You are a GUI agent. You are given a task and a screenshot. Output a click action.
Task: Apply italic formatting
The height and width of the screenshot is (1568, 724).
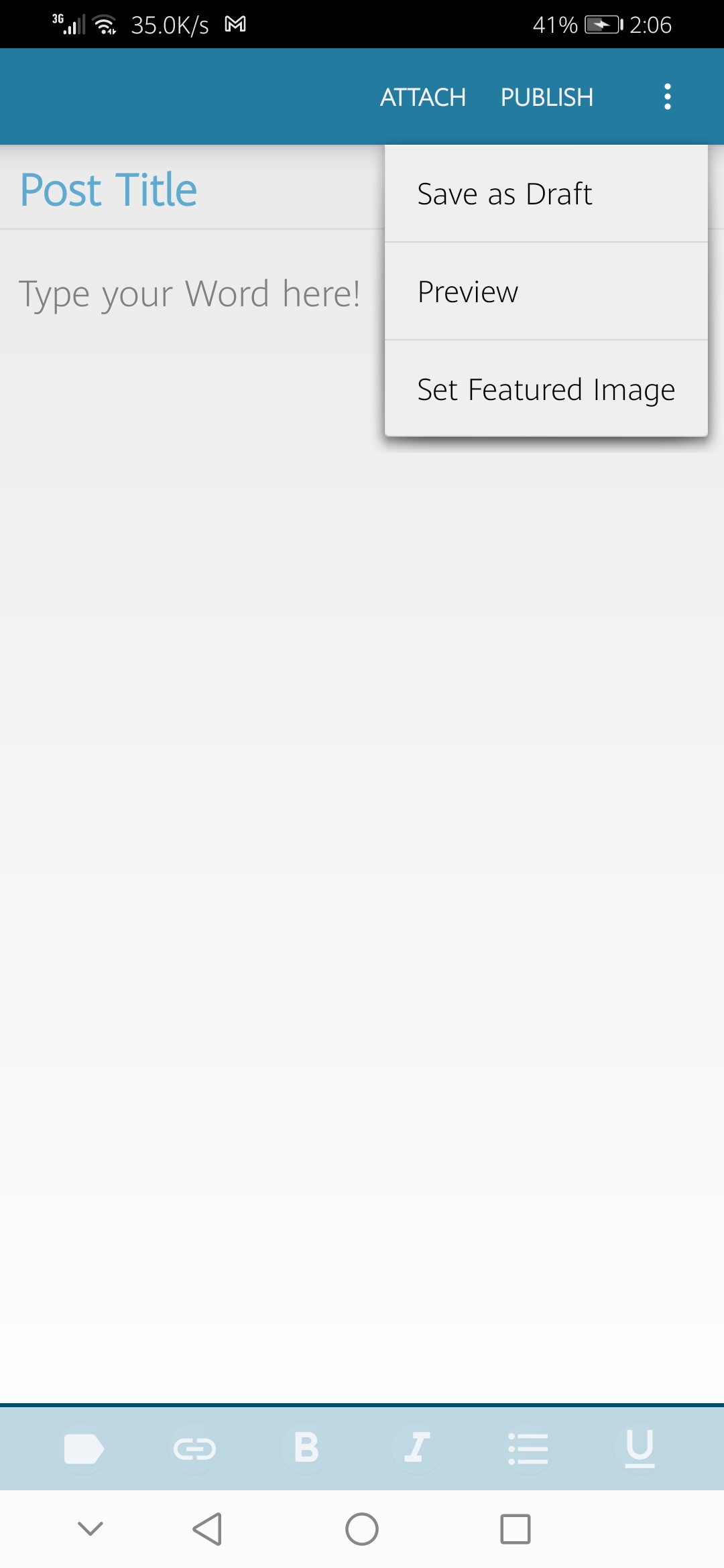click(x=417, y=1449)
